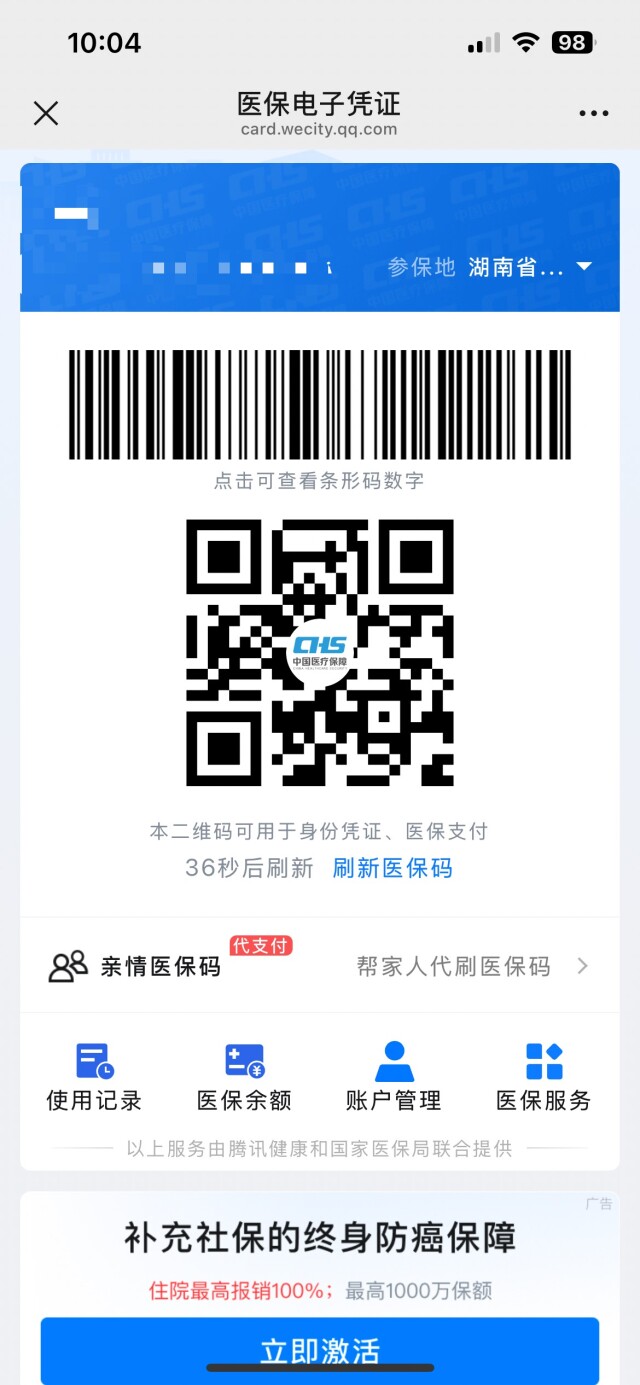The image size is (640, 1385).
Task: Tap the 立即激活 button
Action: 320,1351
